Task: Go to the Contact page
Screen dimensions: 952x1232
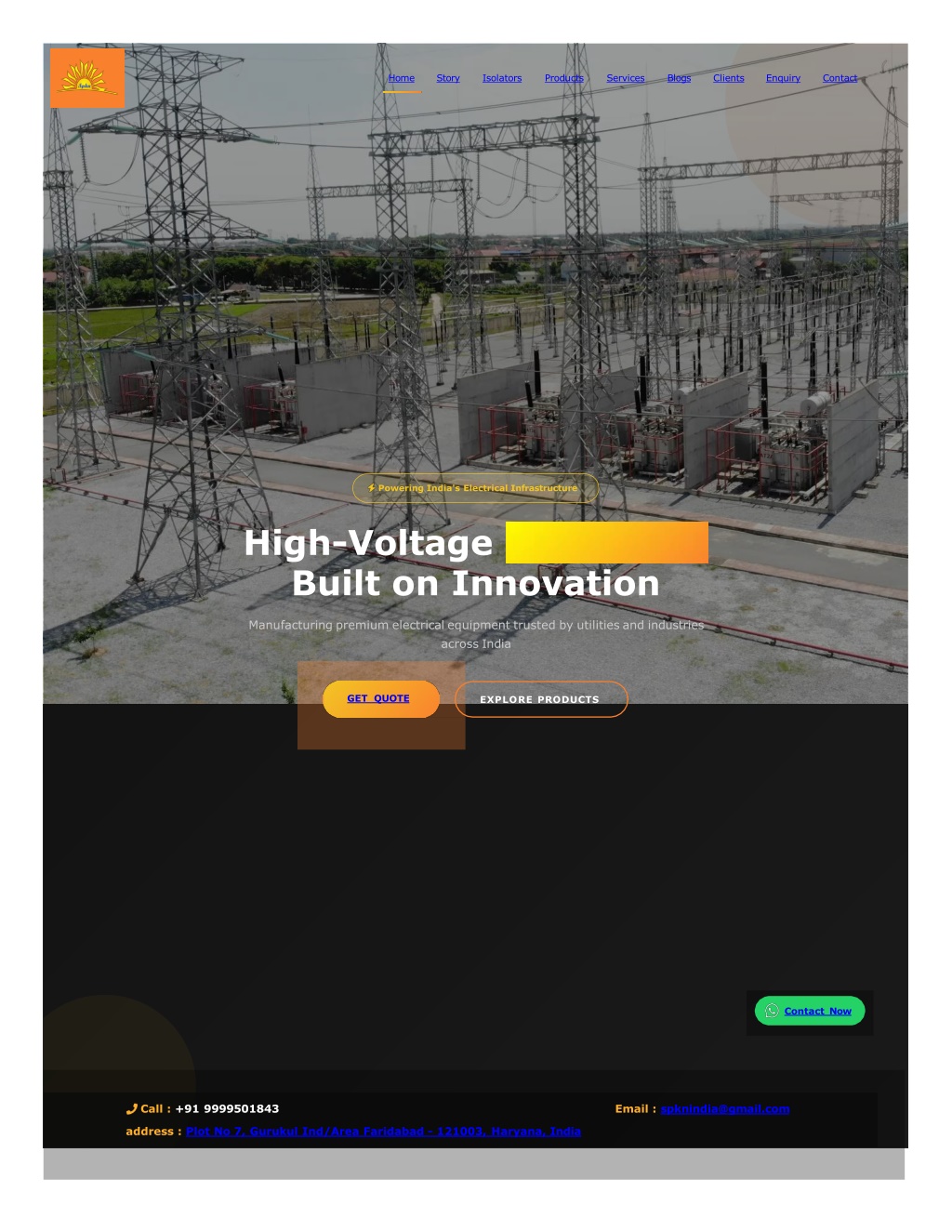Action: (x=840, y=78)
